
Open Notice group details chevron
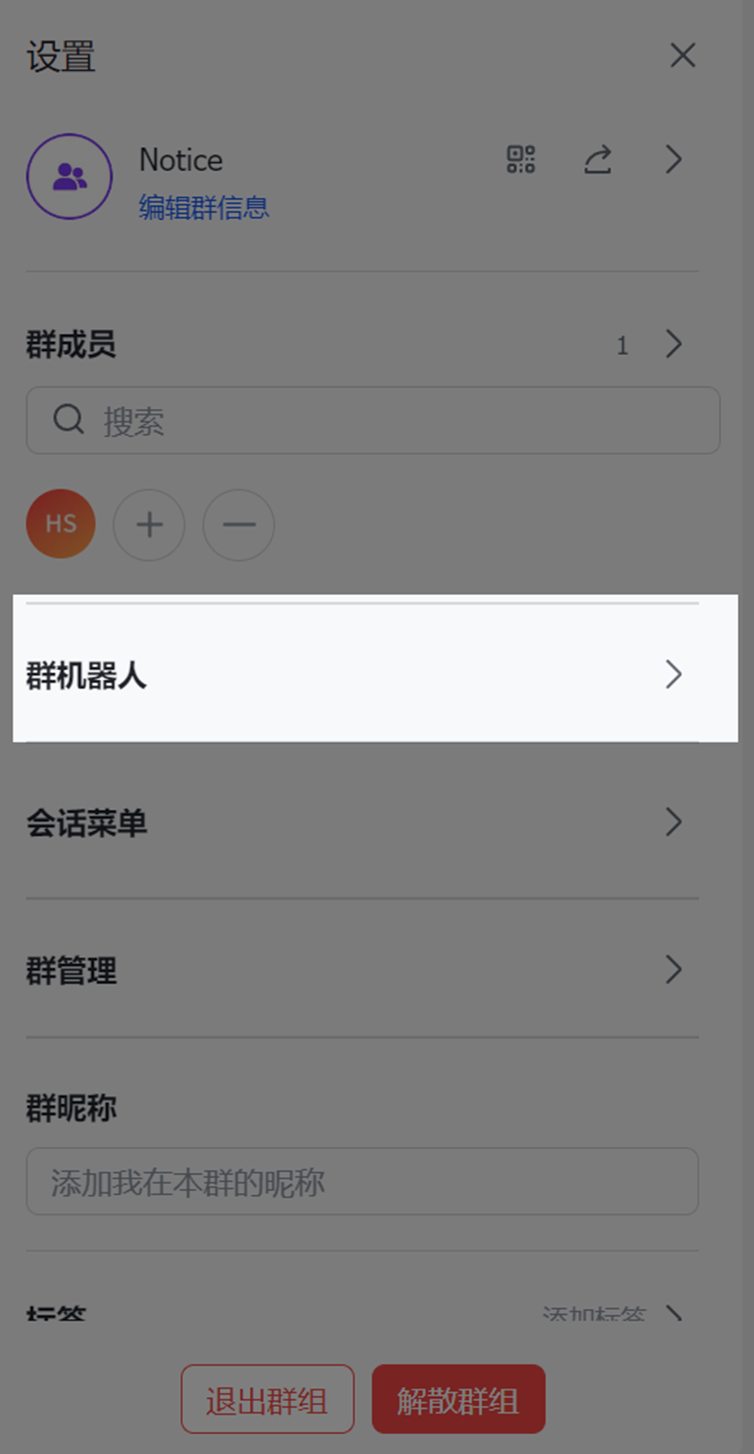point(674,159)
